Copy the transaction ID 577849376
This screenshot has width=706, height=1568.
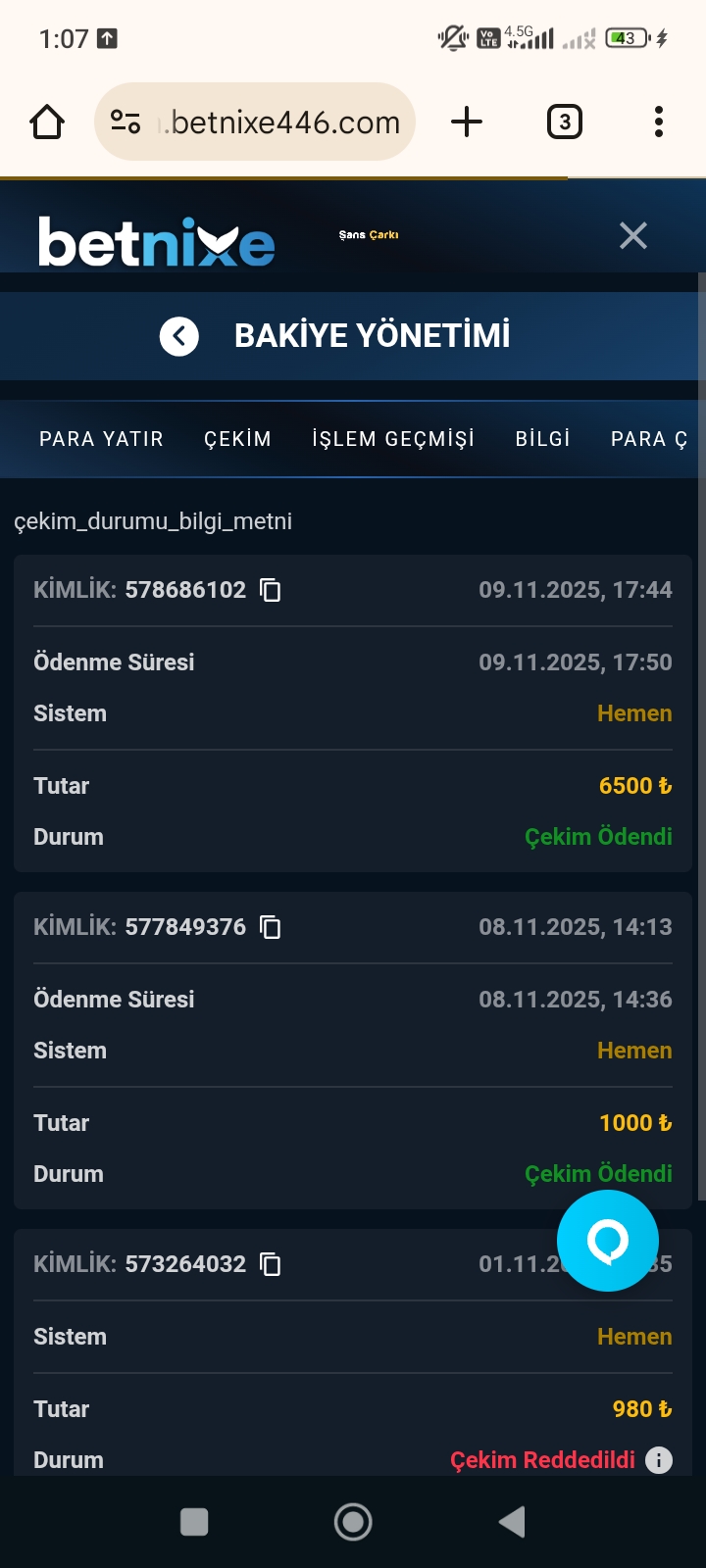coord(270,927)
